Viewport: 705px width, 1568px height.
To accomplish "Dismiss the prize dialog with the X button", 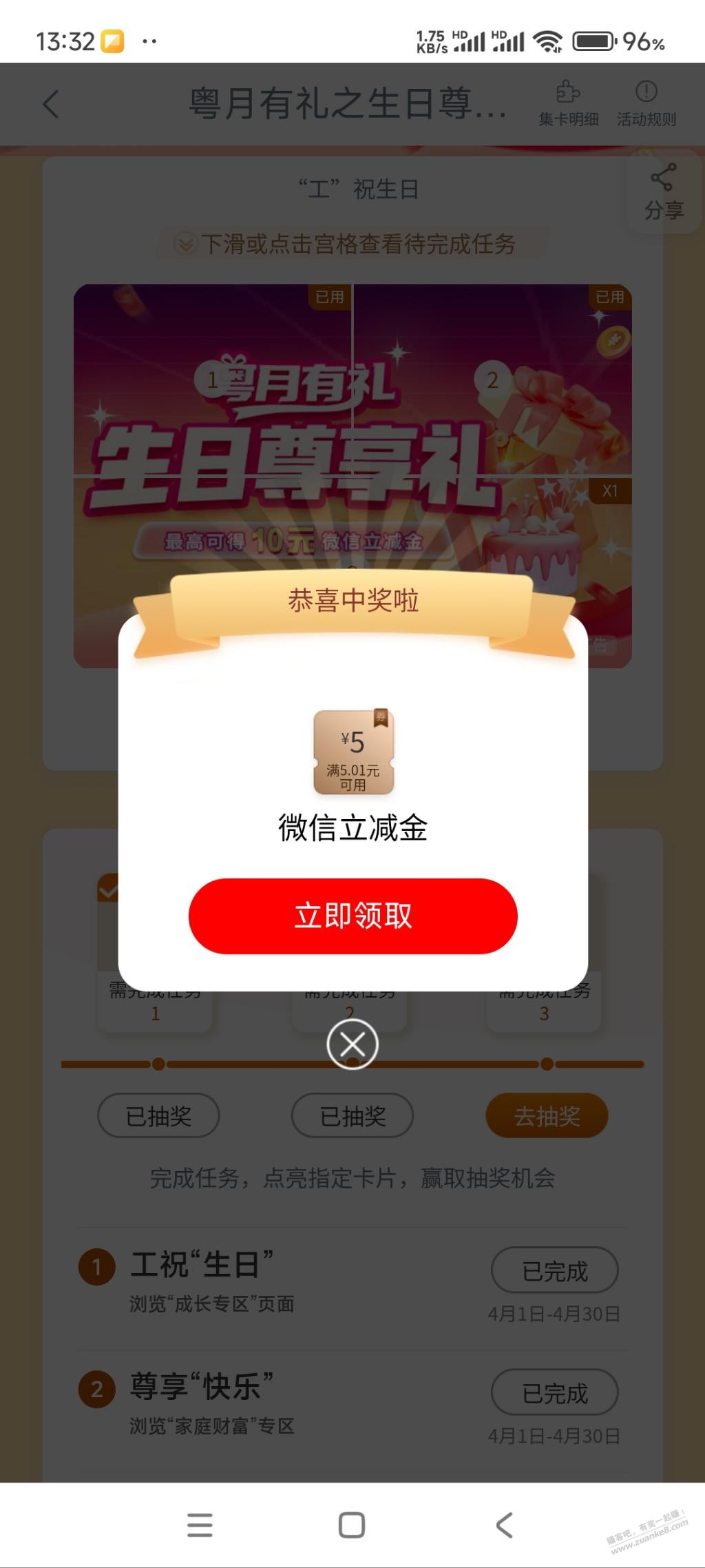I will pyautogui.click(x=352, y=1044).
